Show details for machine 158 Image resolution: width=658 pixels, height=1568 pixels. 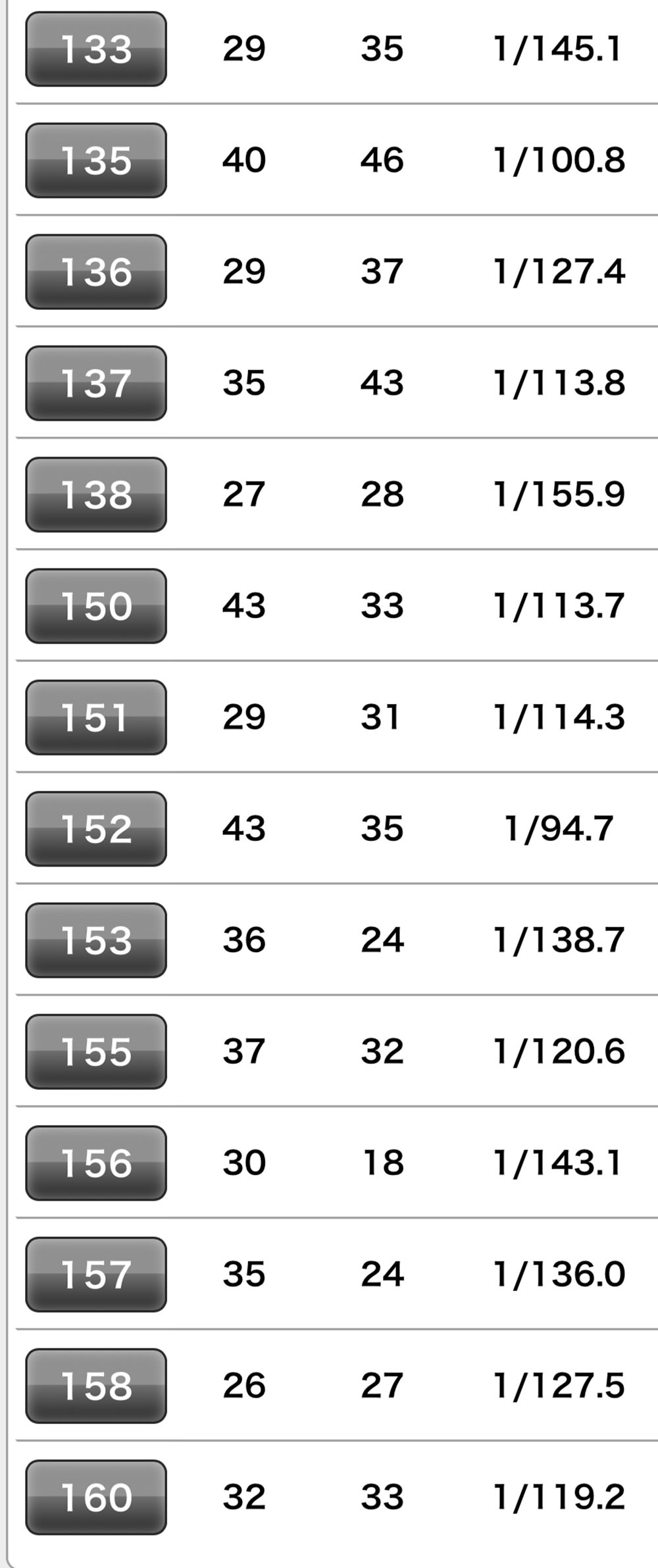(96, 1386)
